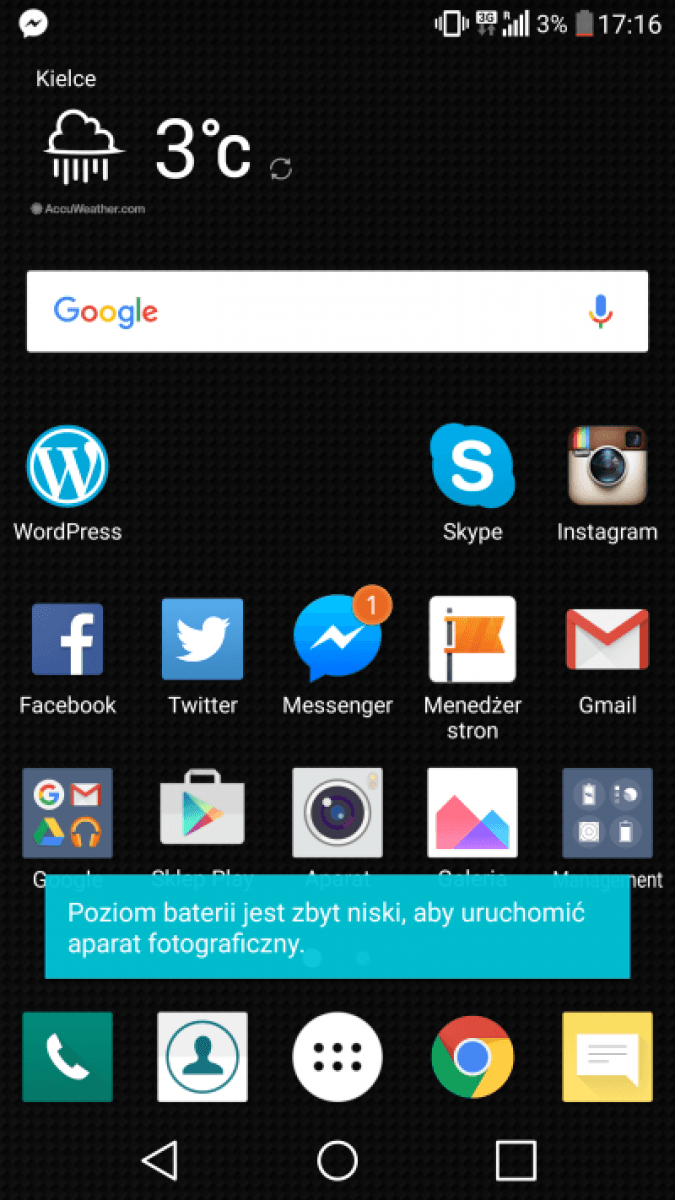Open the WordPress app
Viewport: 675px width, 1200px height.
[67, 466]
